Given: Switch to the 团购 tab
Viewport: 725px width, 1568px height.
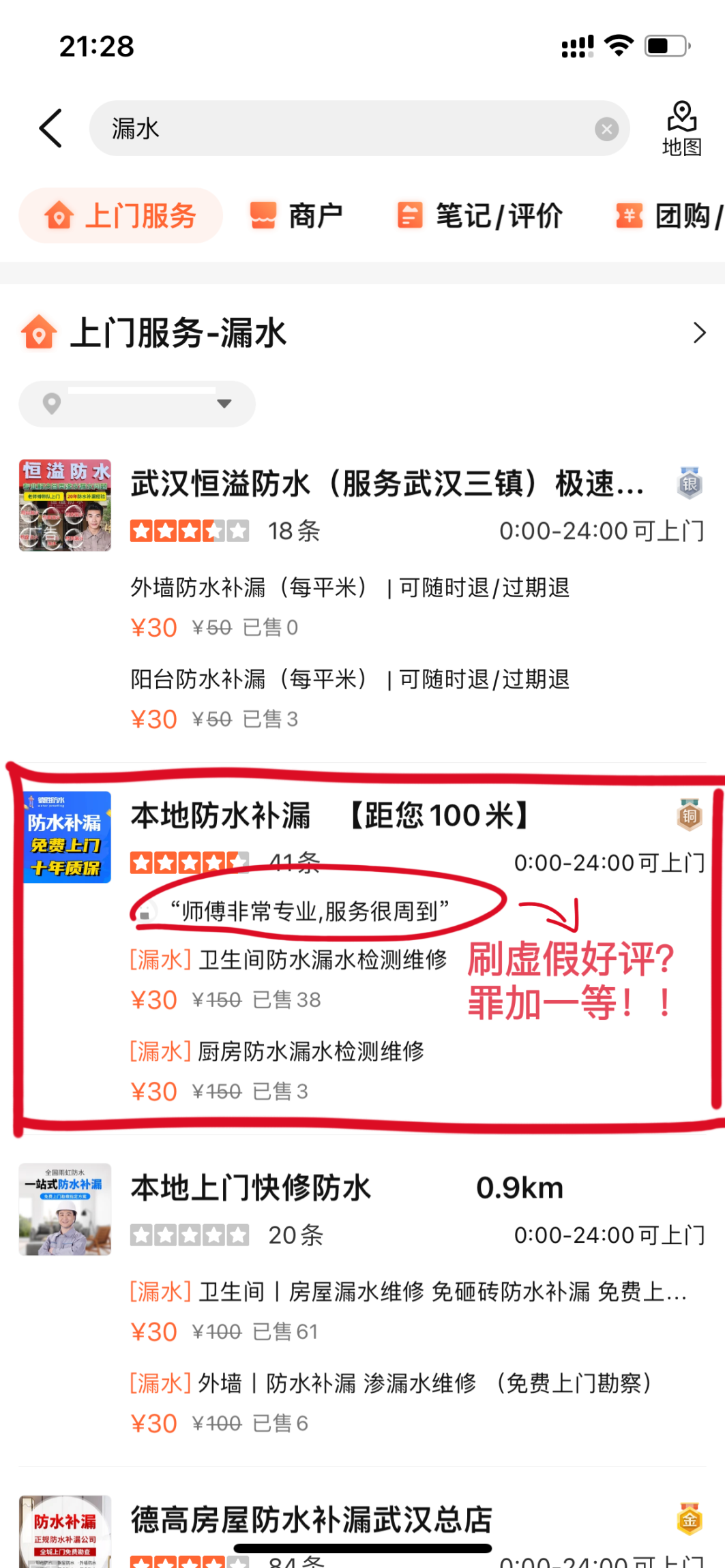Looking at the screenshot, I should tap(668, 216).
